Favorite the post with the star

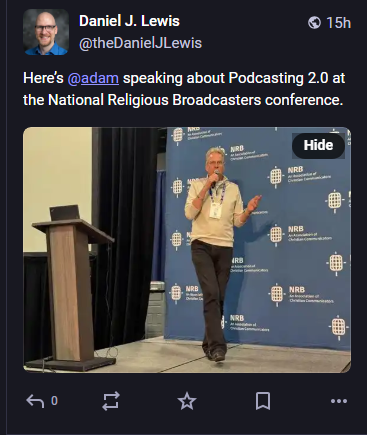187,401
